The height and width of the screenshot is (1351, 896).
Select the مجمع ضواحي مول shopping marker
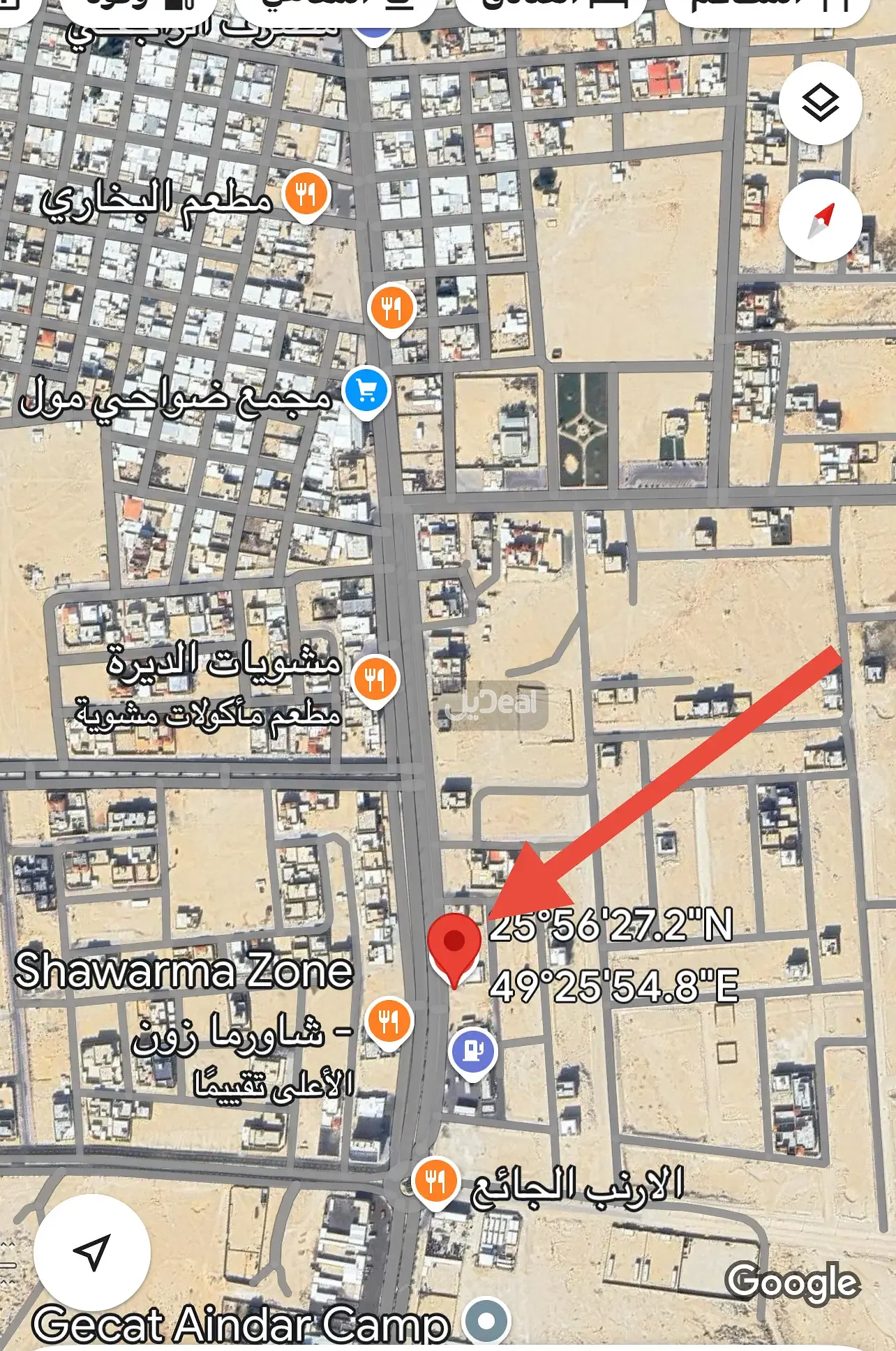[x=366, y=390]
